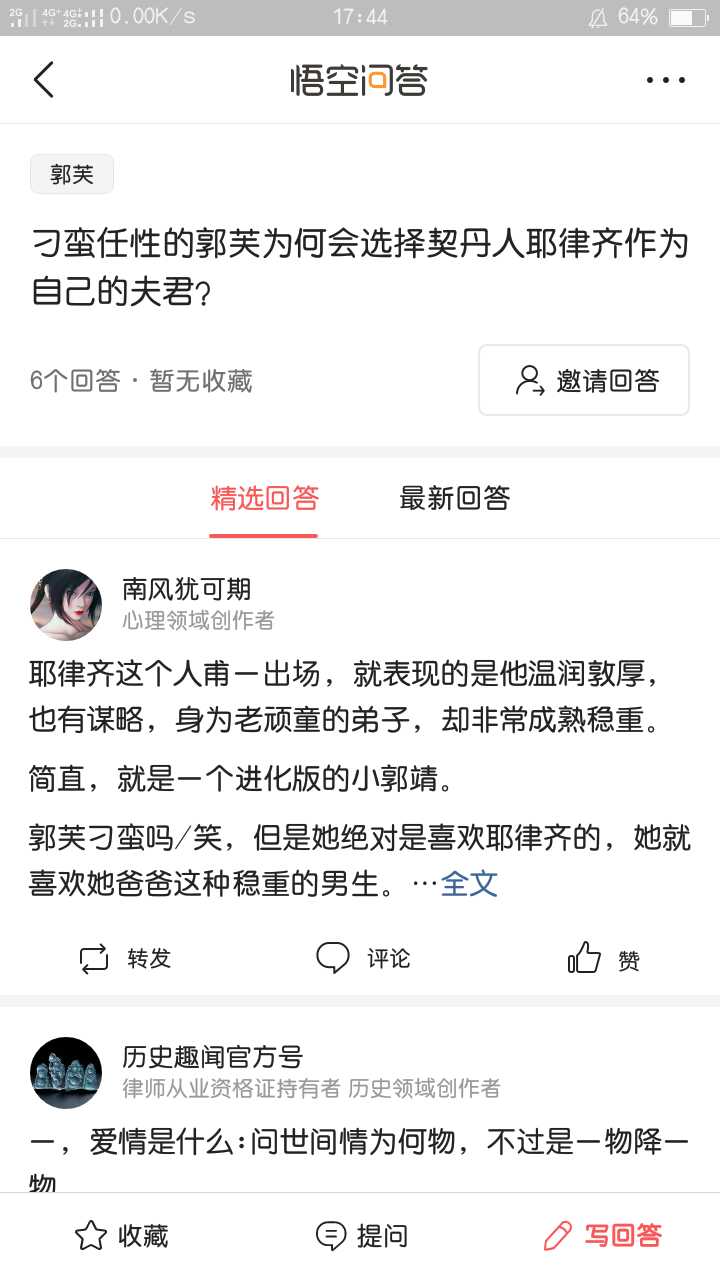
Task: Tap 提问 to ask a question
Action: [x=361, y=1236]
